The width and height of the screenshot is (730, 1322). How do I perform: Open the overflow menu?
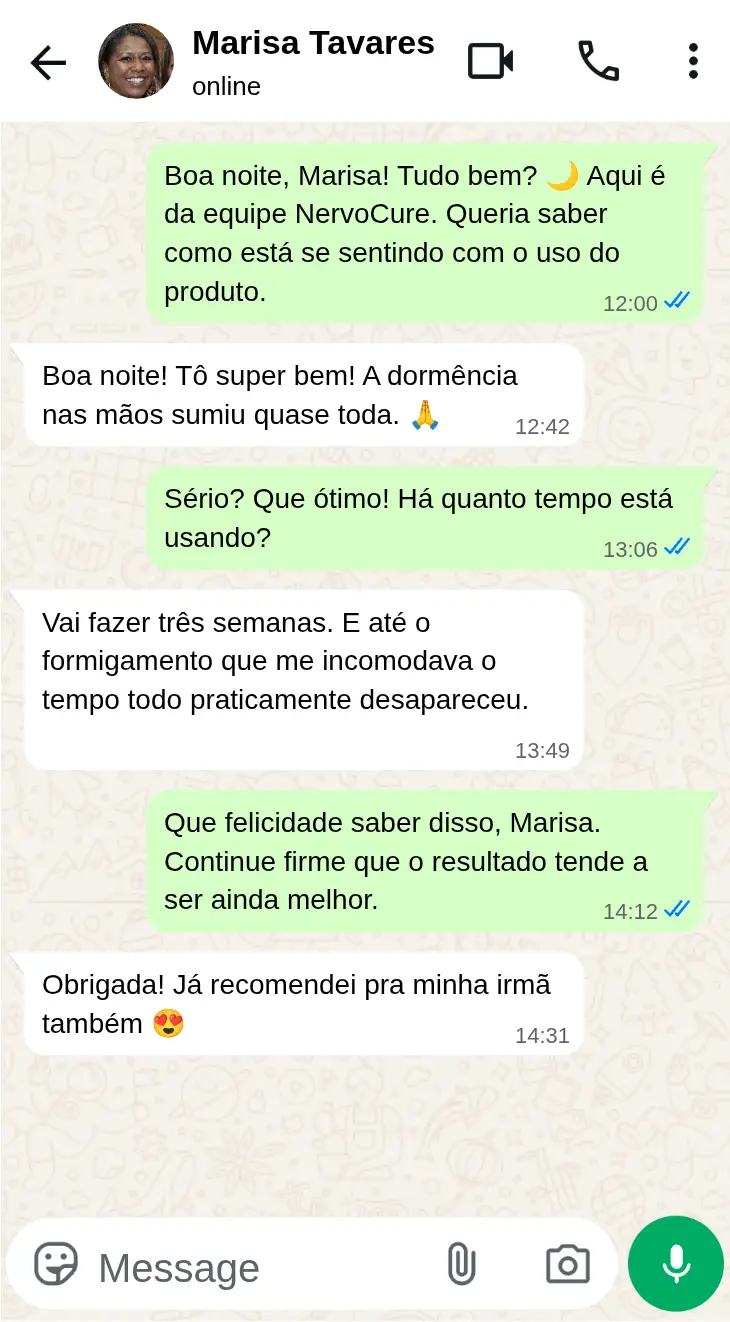click(x=692, y=62)
